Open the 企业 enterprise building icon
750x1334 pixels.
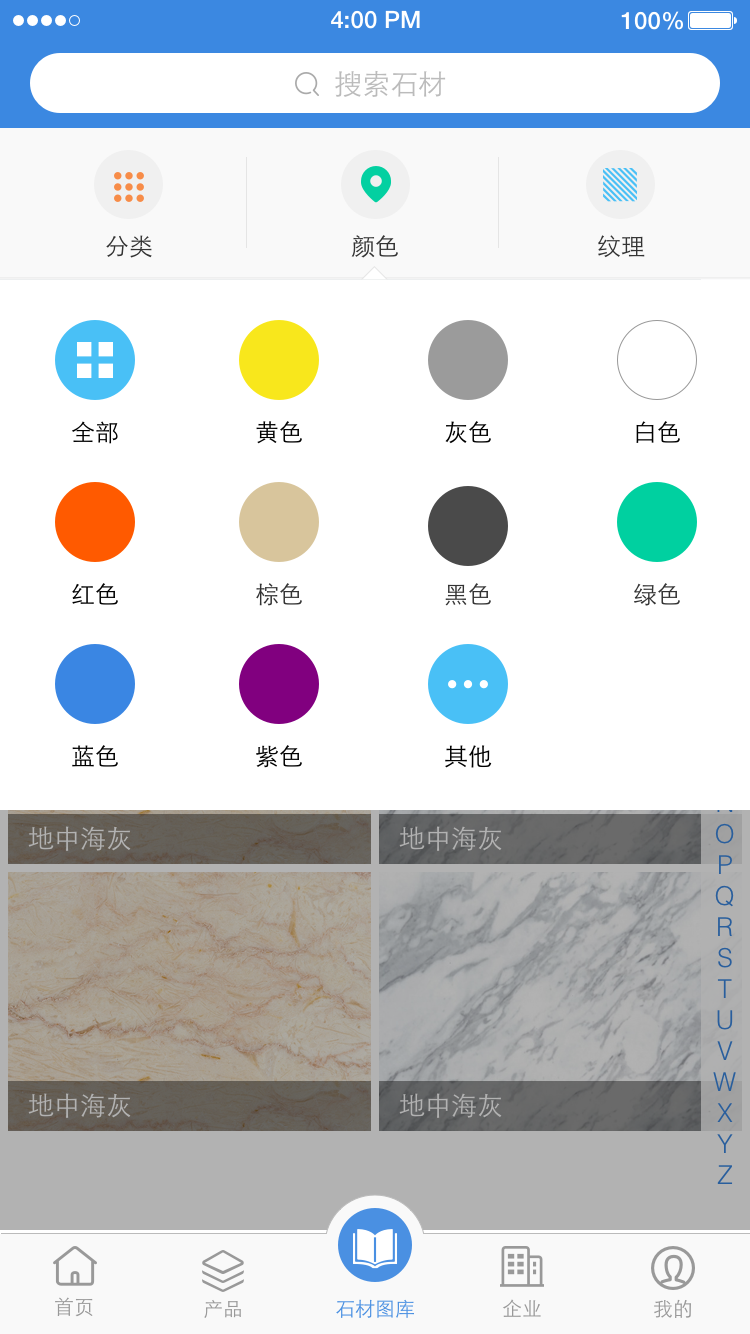[521, 1268]
